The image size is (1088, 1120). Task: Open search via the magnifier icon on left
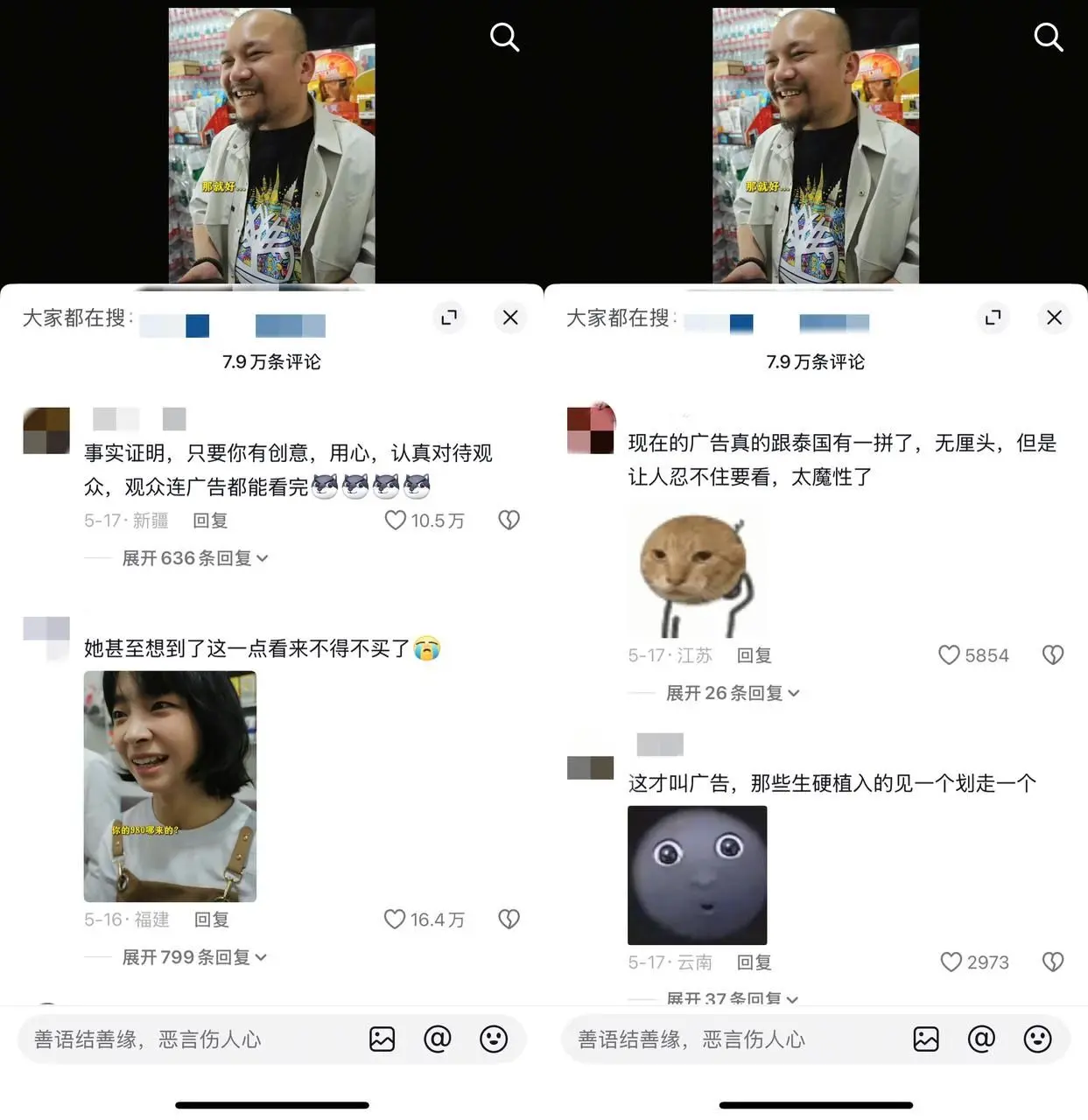coord(504,37)
